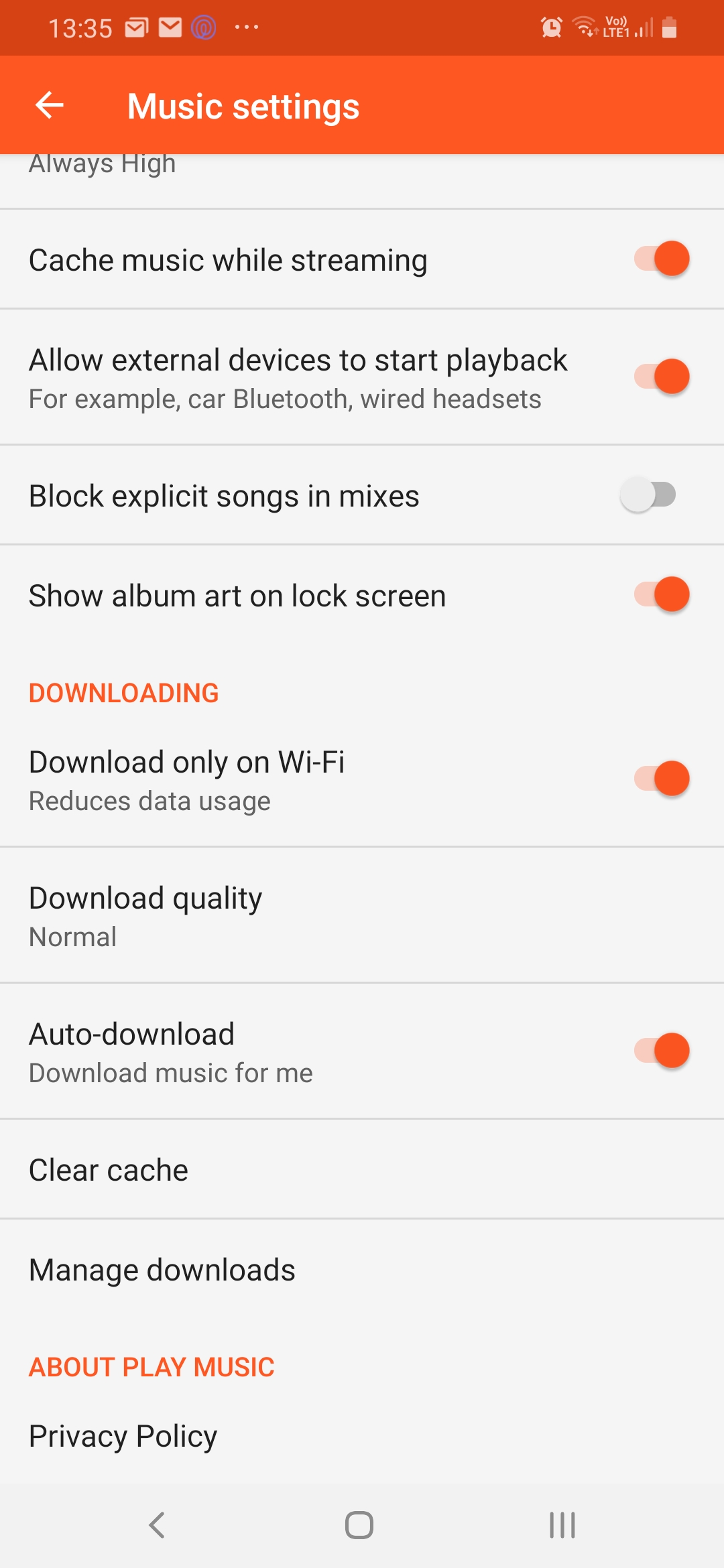Image resolution: width=724 pixels, height=1568 pixels.
Task: Turn off external devices playback switch
Action: (x=661, y=377)
